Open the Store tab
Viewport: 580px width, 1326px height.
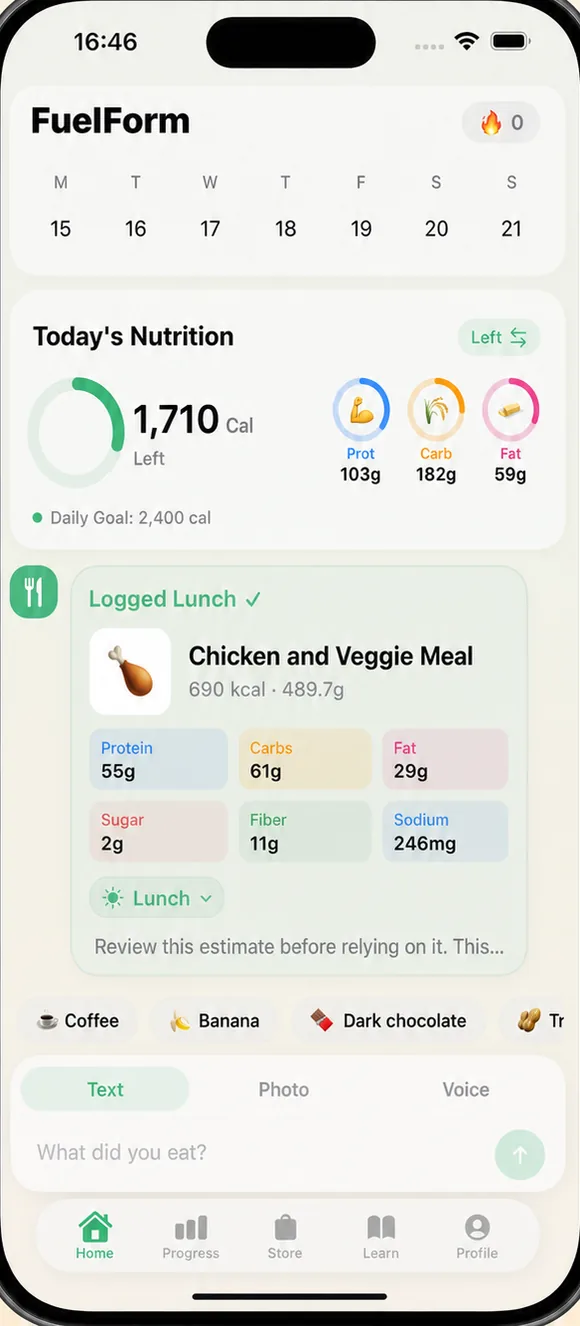[285, 1236]
